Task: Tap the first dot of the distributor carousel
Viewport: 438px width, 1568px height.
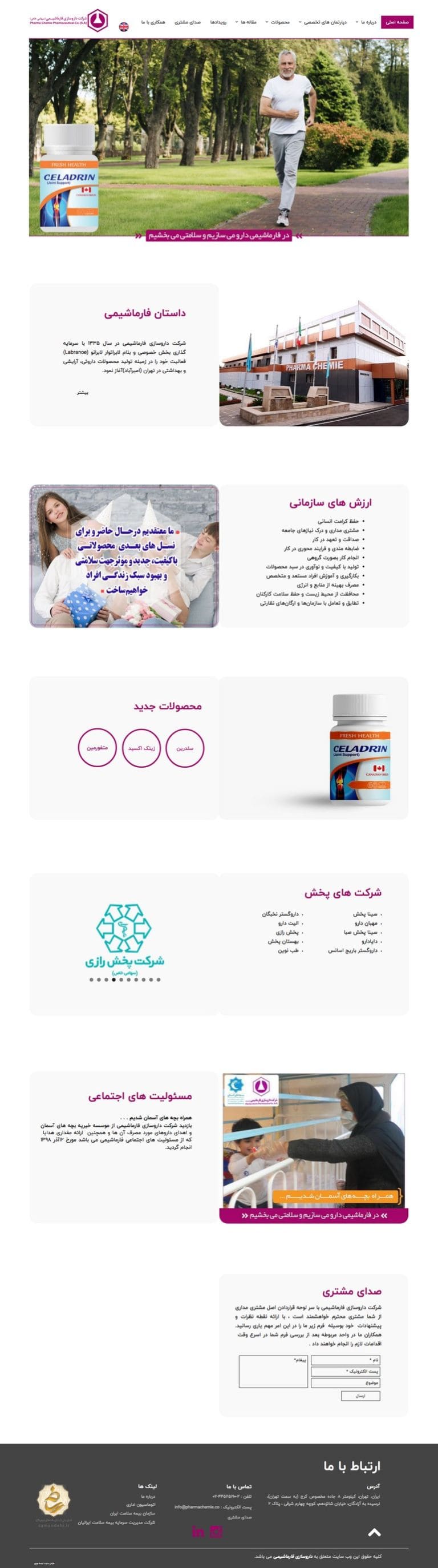Action: [159, 980]
